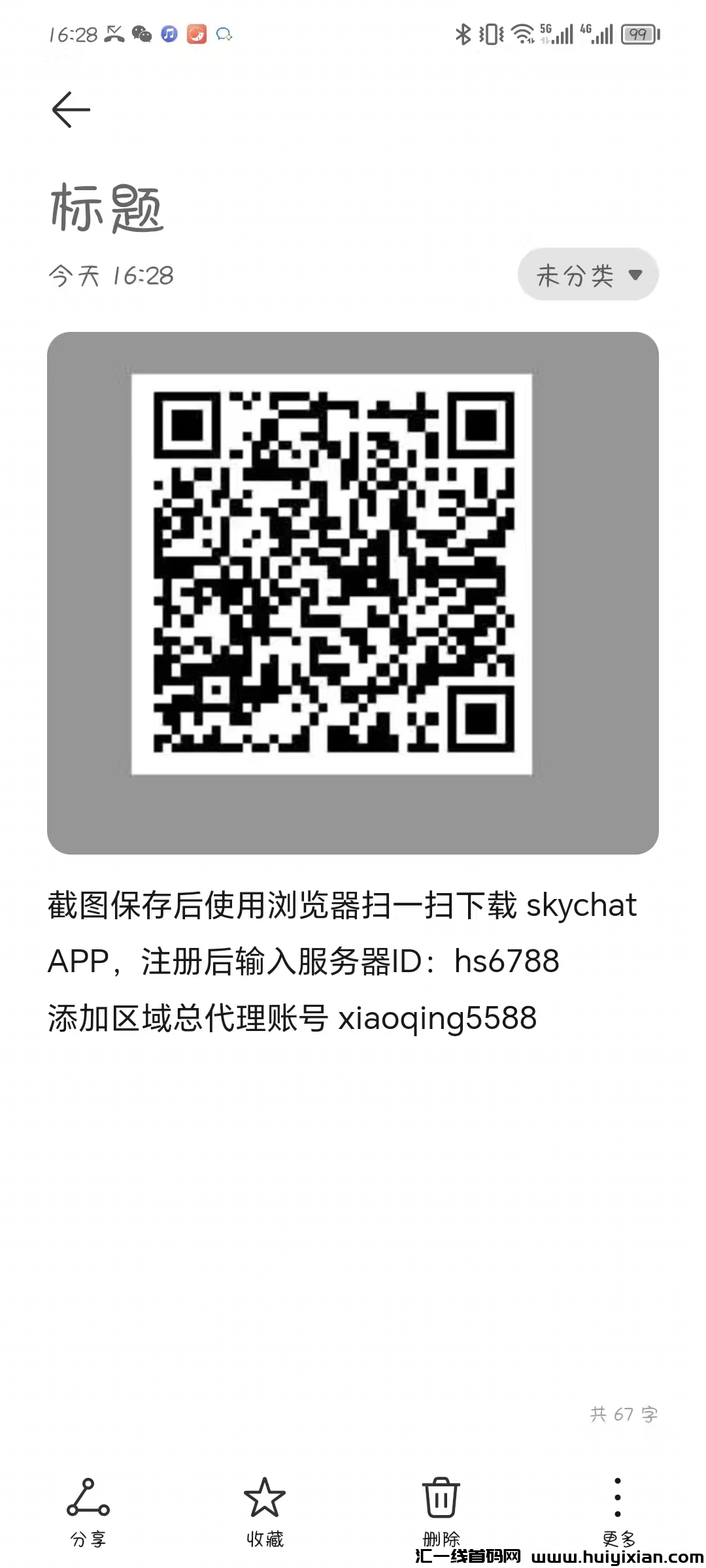Open the 未分类 category dropdown
The image size is (706, 1568).
[587, 275]
